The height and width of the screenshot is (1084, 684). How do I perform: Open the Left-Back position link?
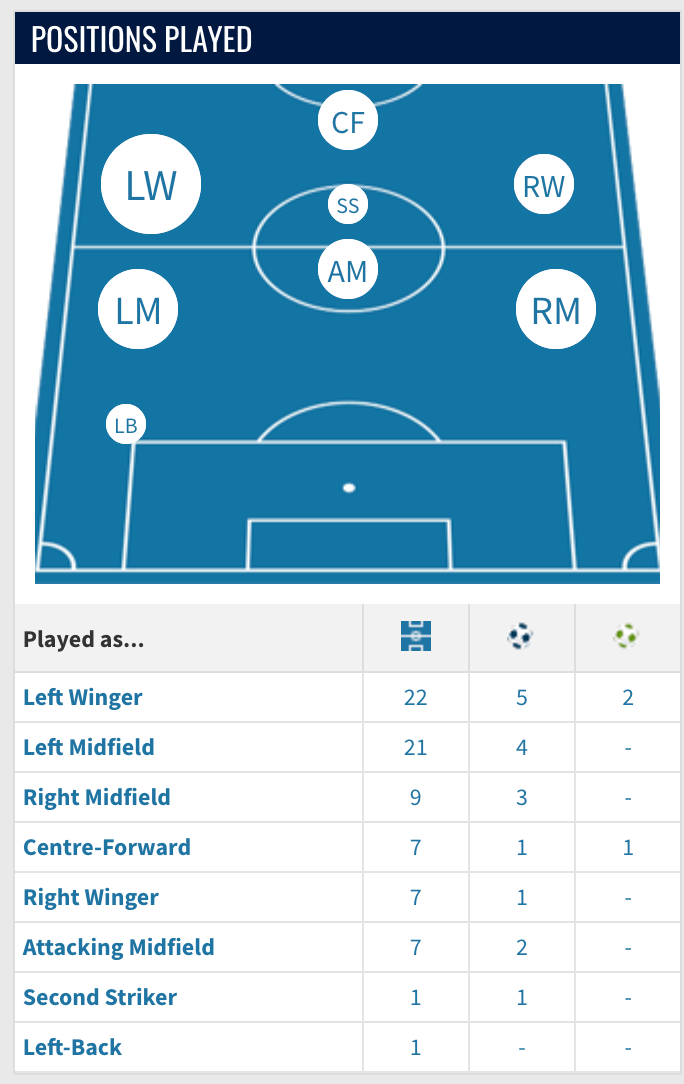(x=73, y=1047)
